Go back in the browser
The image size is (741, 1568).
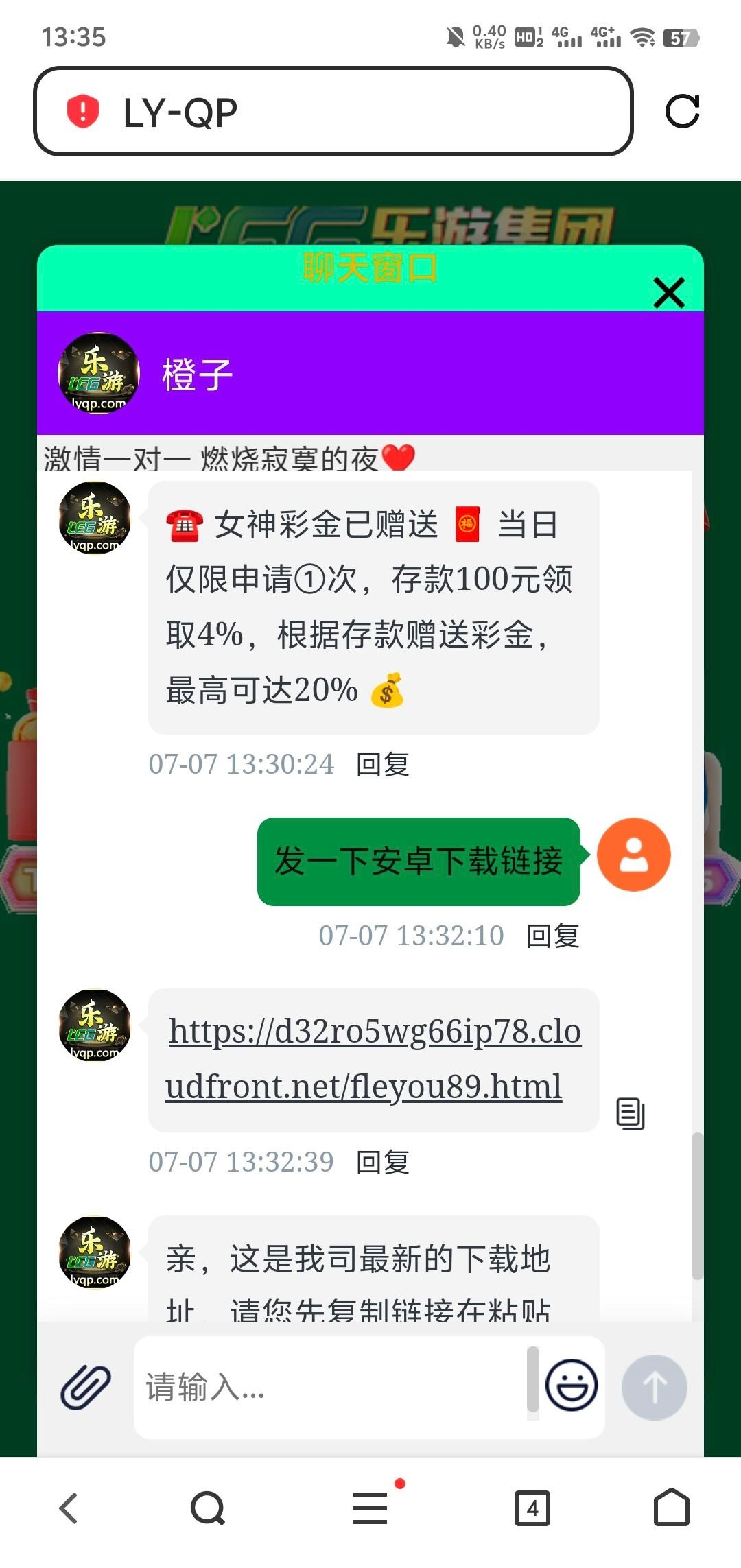point(69,1508)
